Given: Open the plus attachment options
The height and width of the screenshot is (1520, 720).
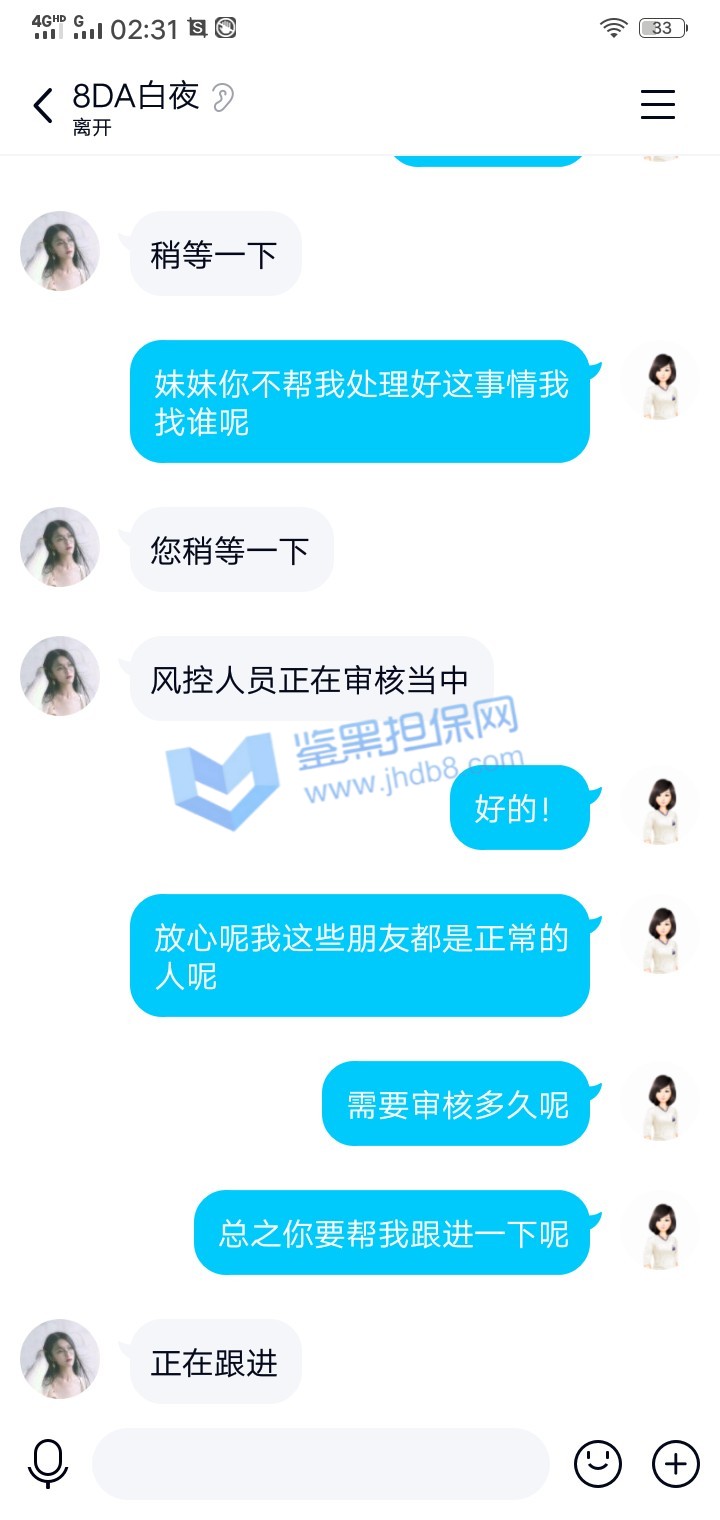Looking at the screenshot, I should pos(676,1464).
